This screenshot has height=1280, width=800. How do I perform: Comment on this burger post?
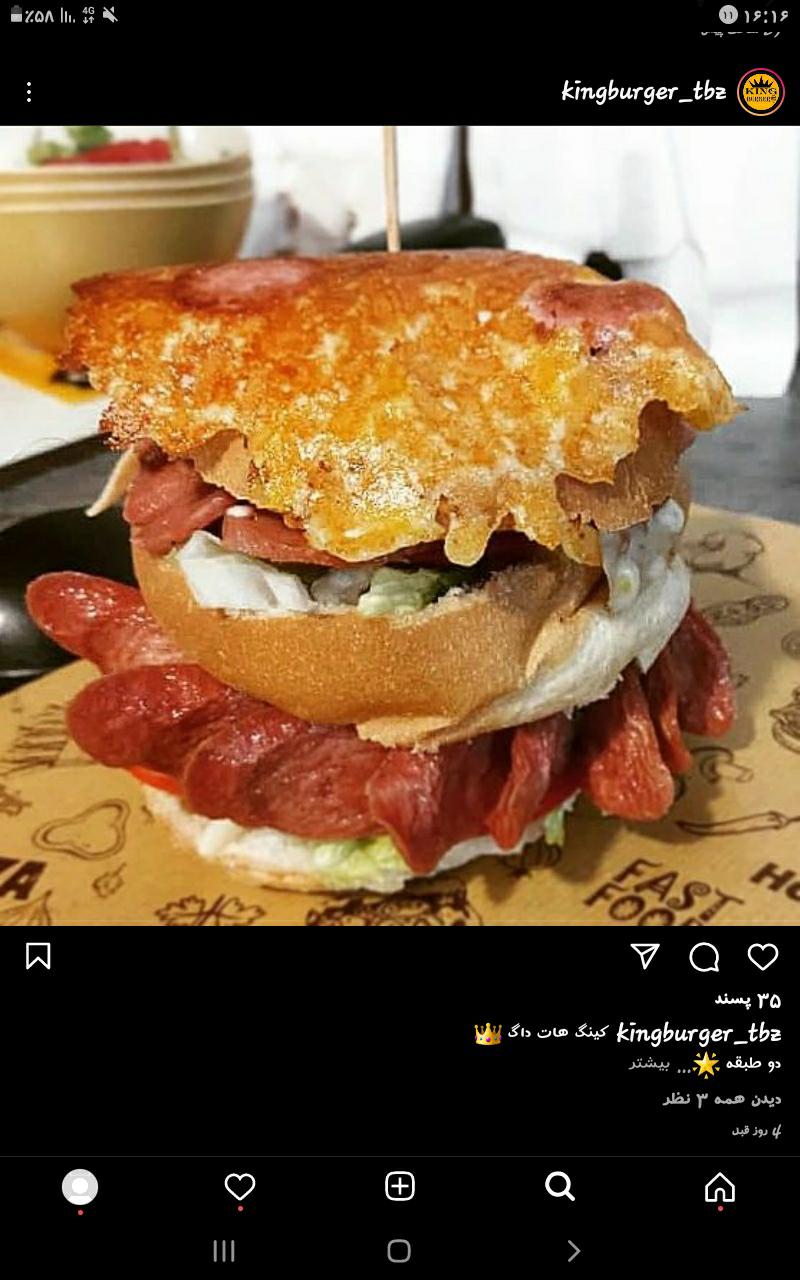(x=704, y=957)
